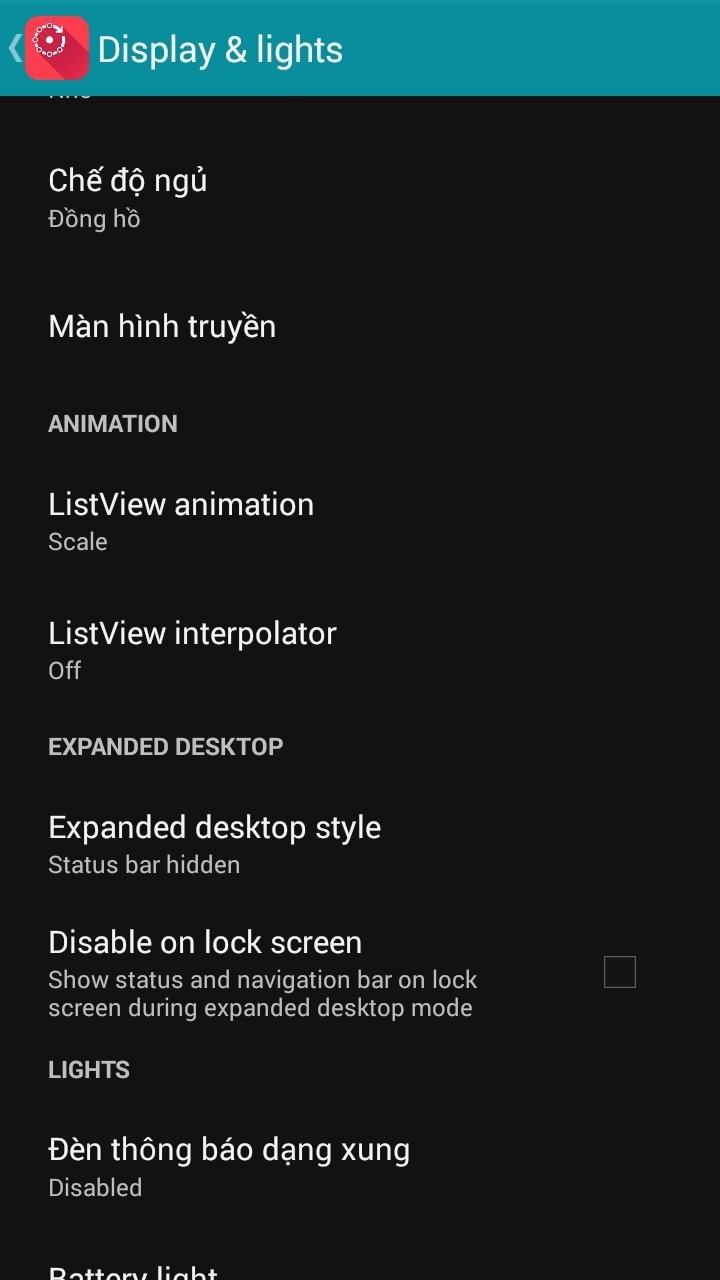Open Đèn thông báo dạng xung
The image size is (720, 1280).
(360, 1167)
